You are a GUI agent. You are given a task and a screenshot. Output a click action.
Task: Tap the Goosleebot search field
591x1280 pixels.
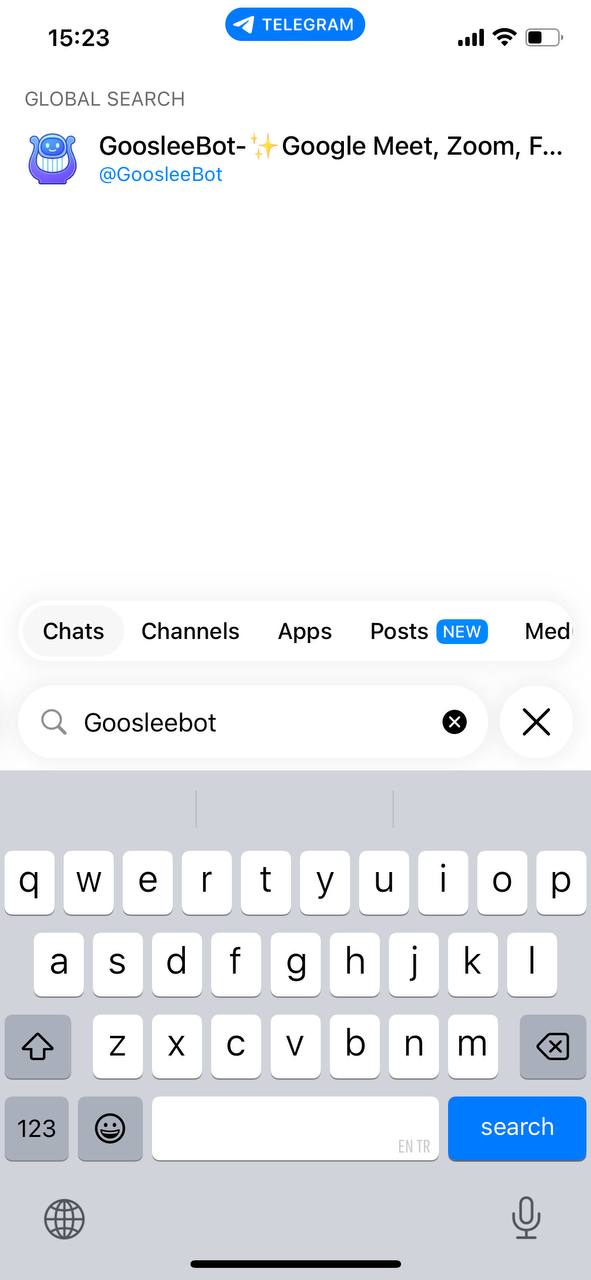[253, 722]
